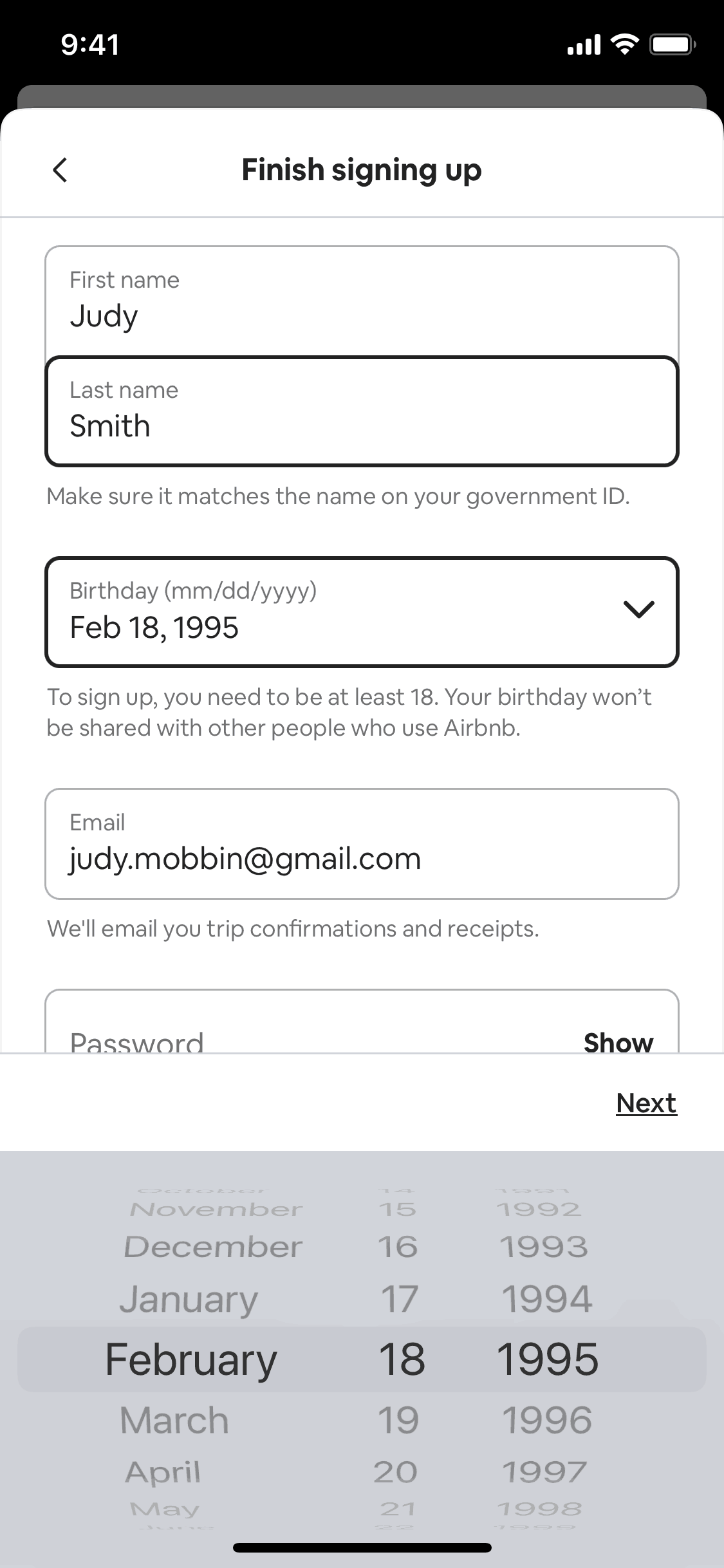The image size is (724, 1568).
Task: Choose year 1997 in the picker
Action: [x=544, y=1472]
